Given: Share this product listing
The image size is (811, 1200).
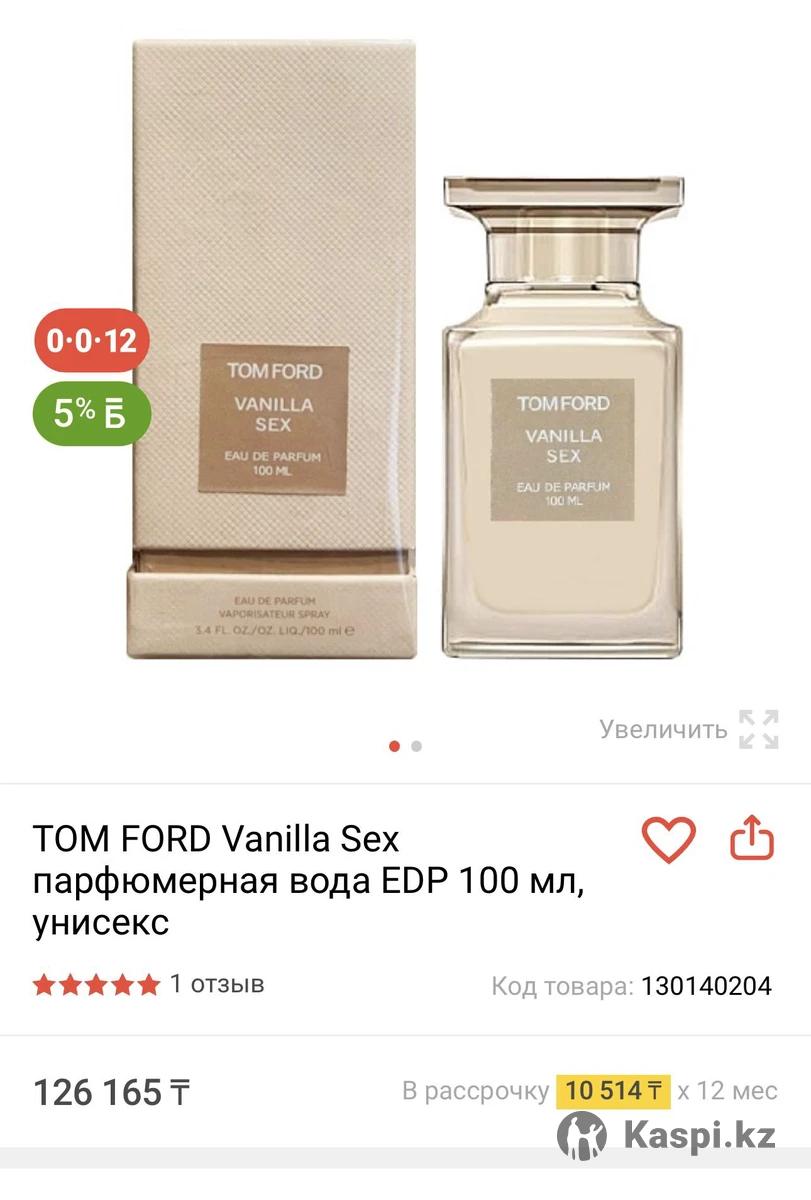Looking at the screenshot, I should point(752,839).
